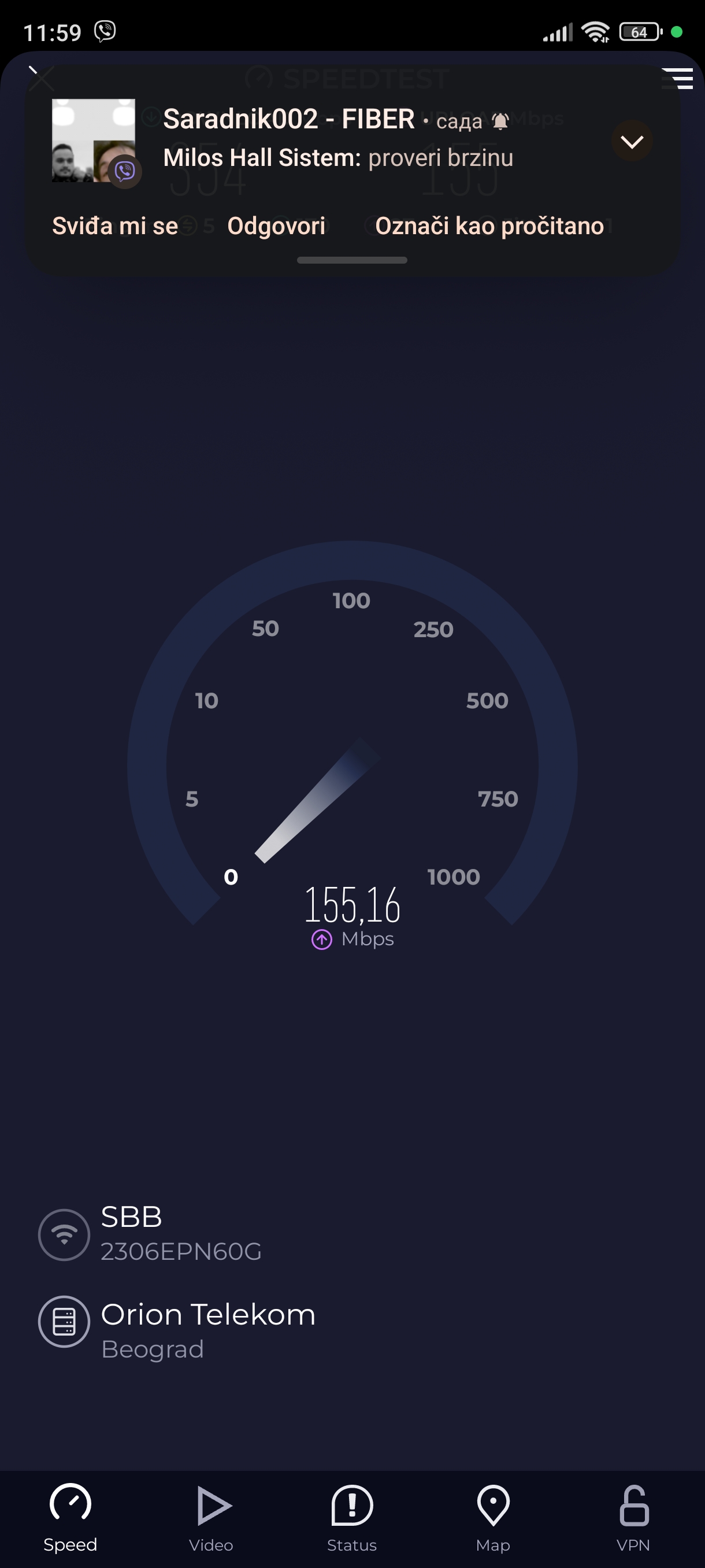The height and width of the screenshot is (1568, 705).
Task: Open the Orion Telekom Beograd server row
Action: (207, 1330)
